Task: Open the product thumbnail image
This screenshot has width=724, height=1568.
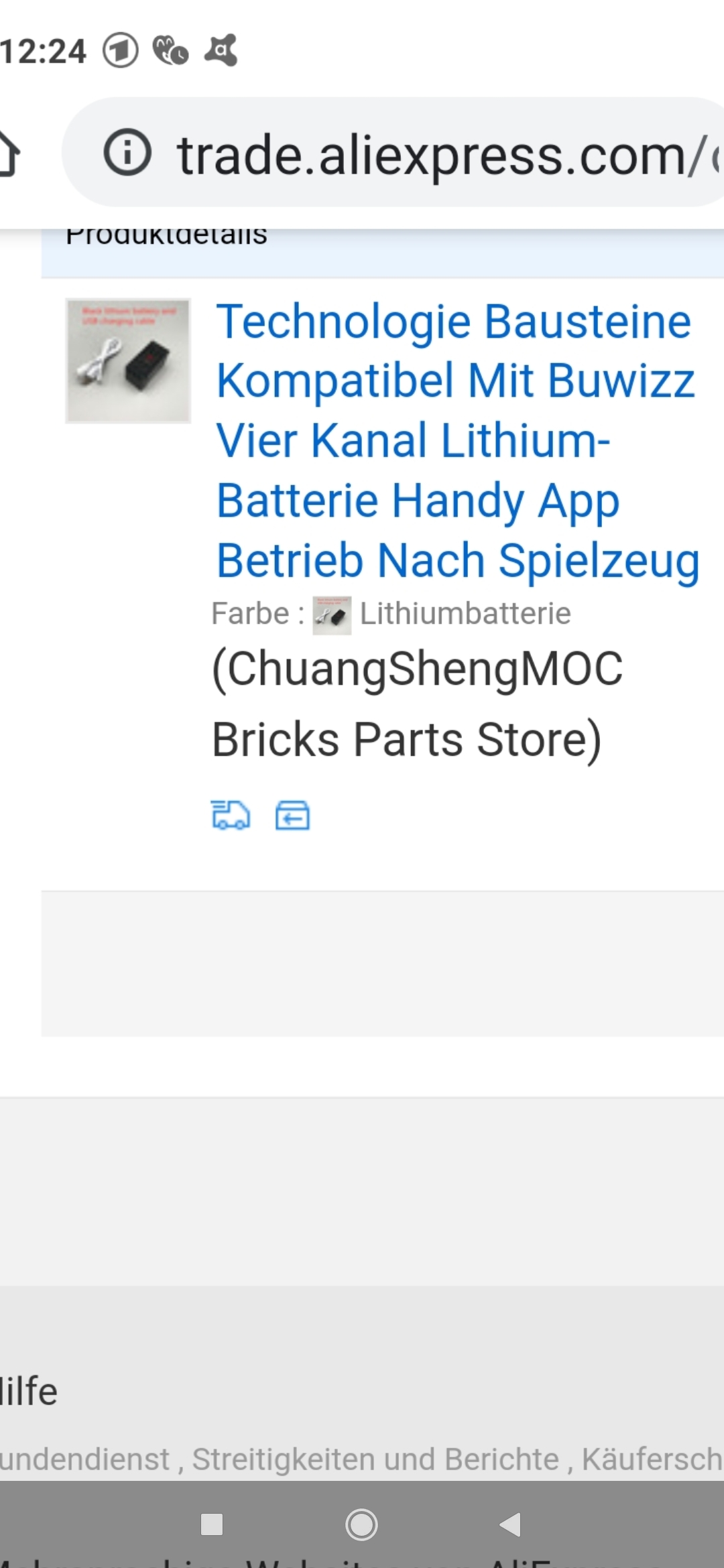Action: point(128,361)
